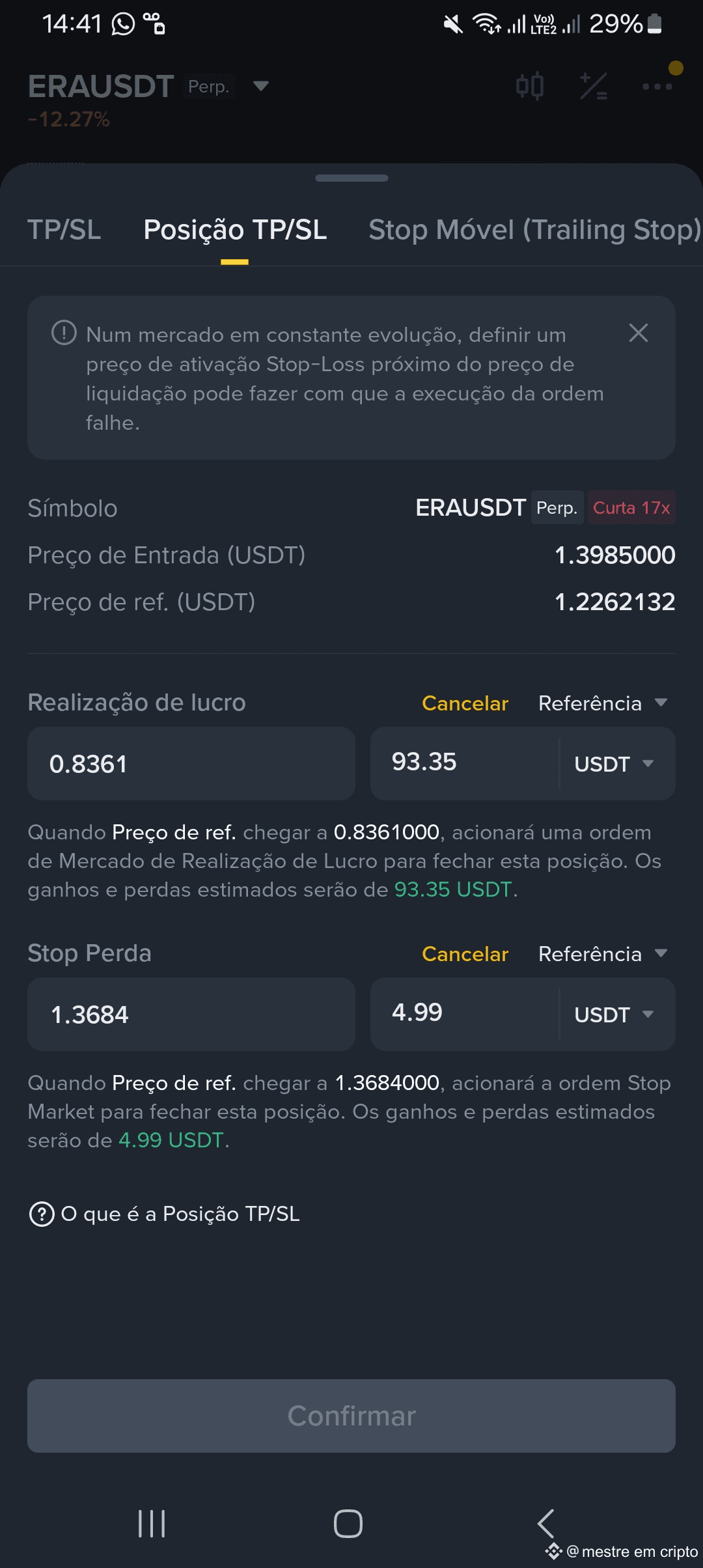Viewport: 703px width, 1568px height.
Task: Tap the Confirmar button
Action: 351,1416
